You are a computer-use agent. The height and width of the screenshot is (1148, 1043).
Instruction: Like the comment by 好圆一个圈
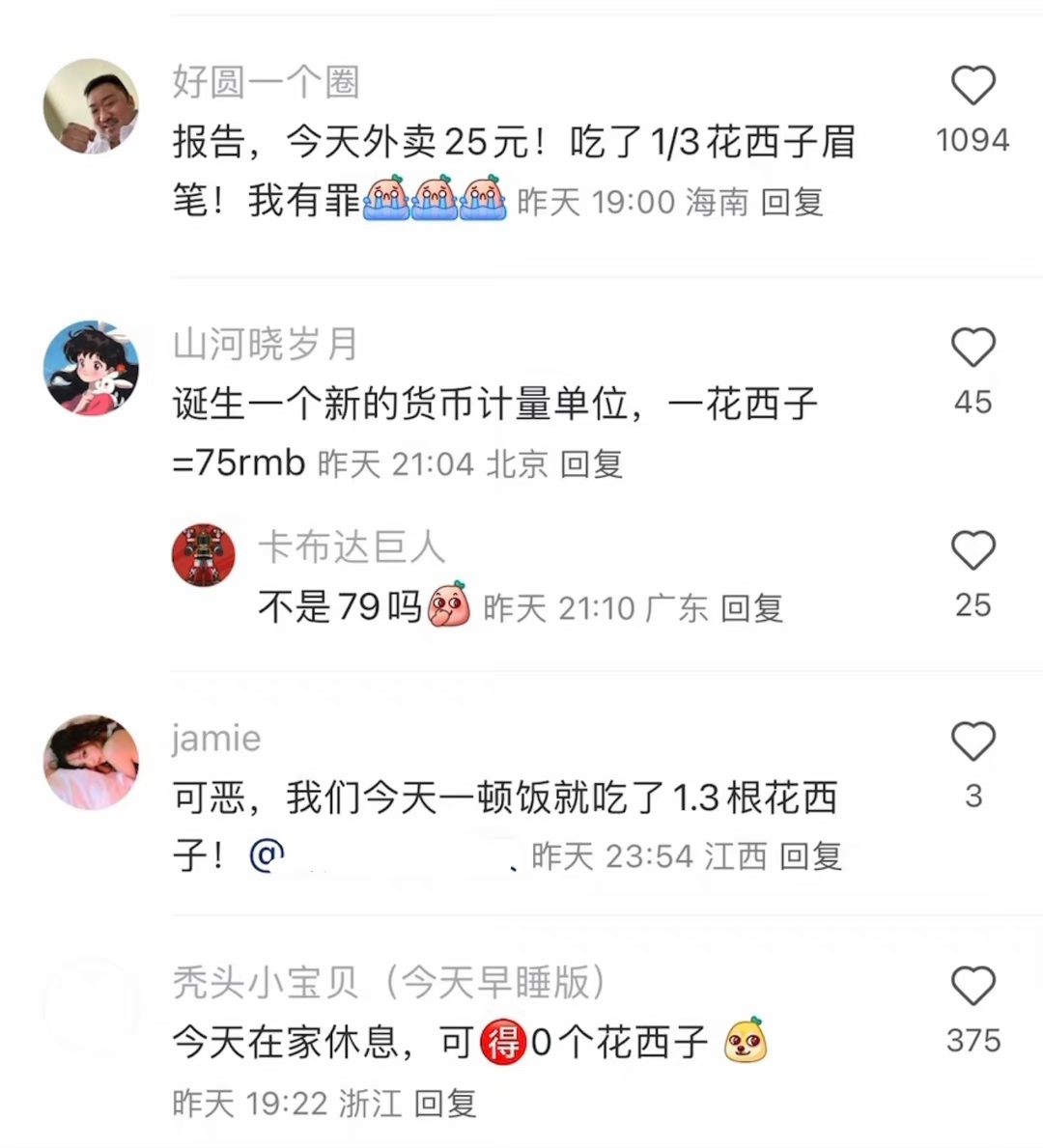pyautogui.click(x=973, y=86)
